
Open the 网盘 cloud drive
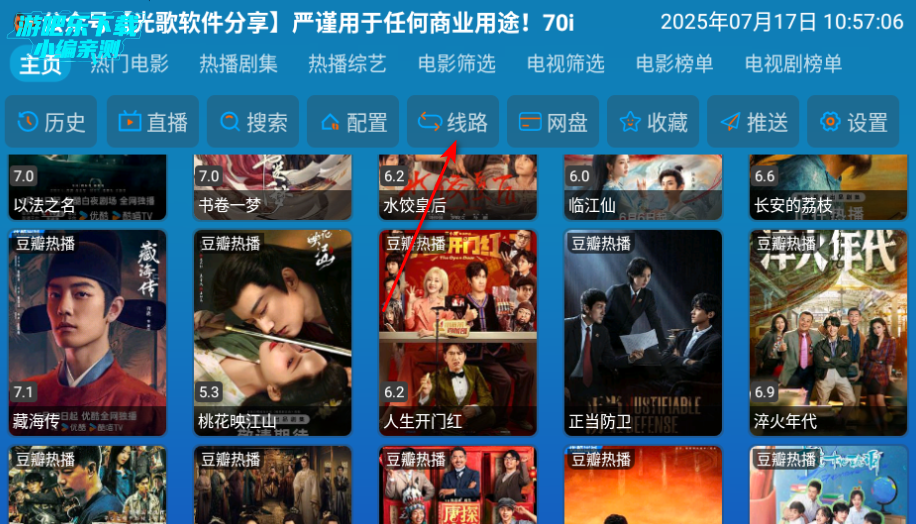pos(553,122)
